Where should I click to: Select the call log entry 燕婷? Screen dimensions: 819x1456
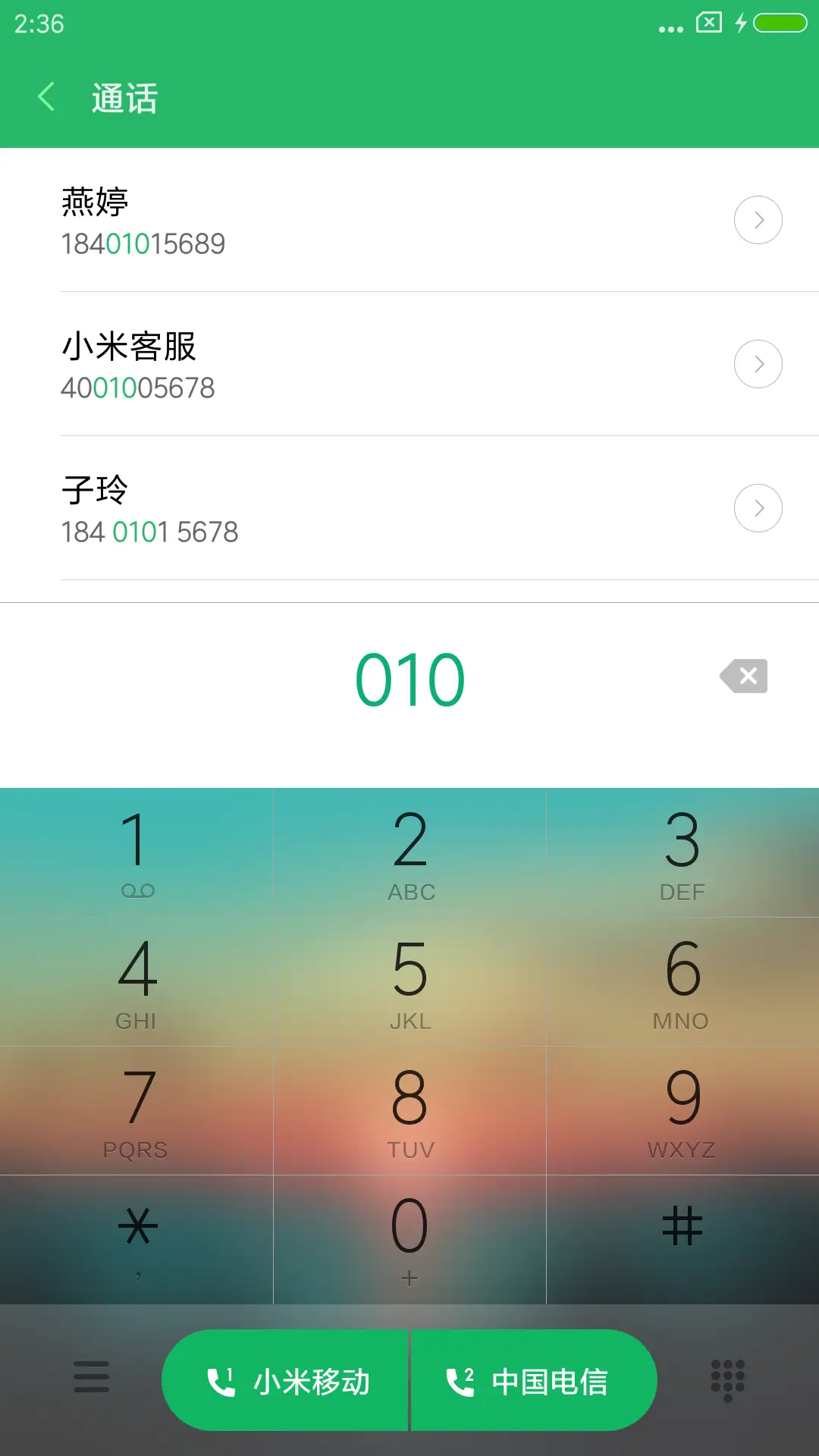(303, 220)
